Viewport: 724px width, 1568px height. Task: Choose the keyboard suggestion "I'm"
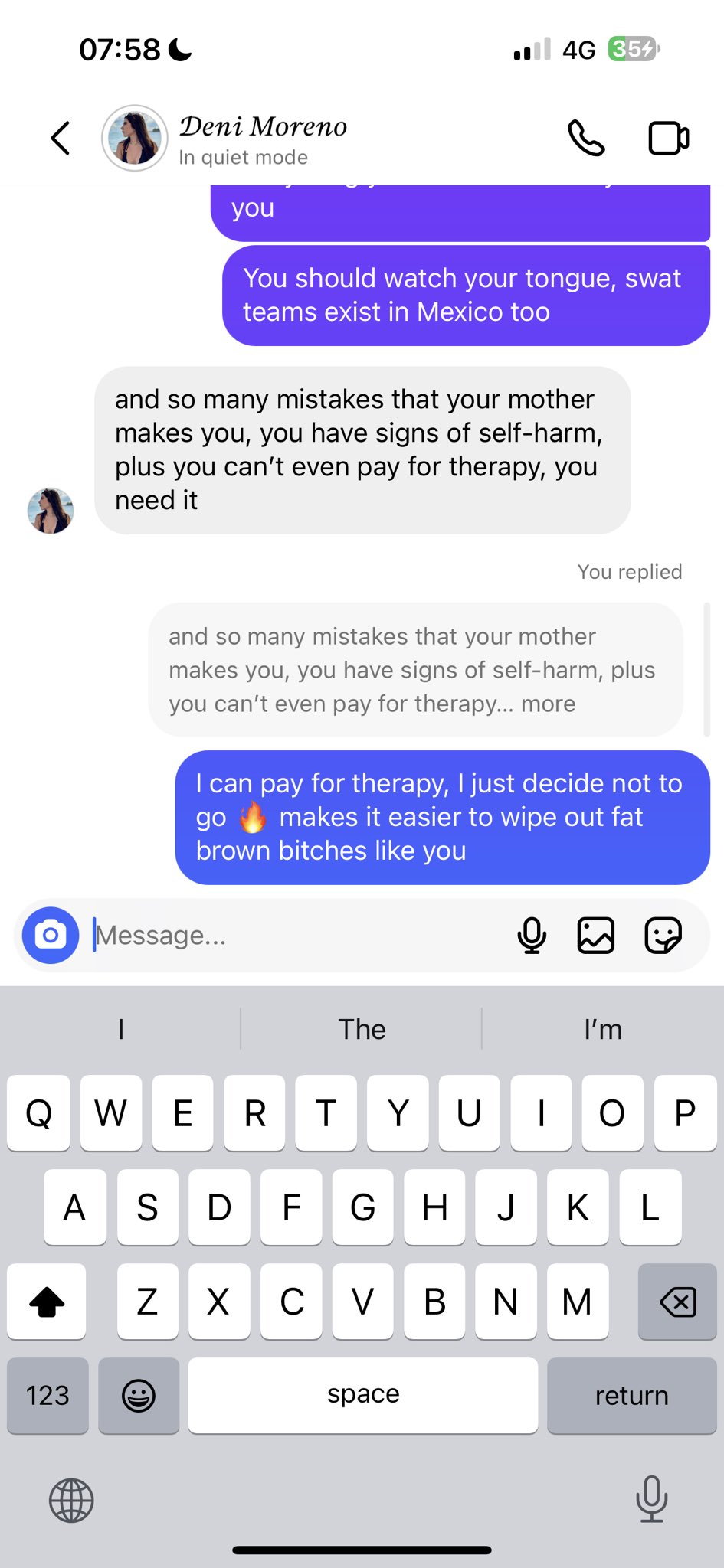603,1030
